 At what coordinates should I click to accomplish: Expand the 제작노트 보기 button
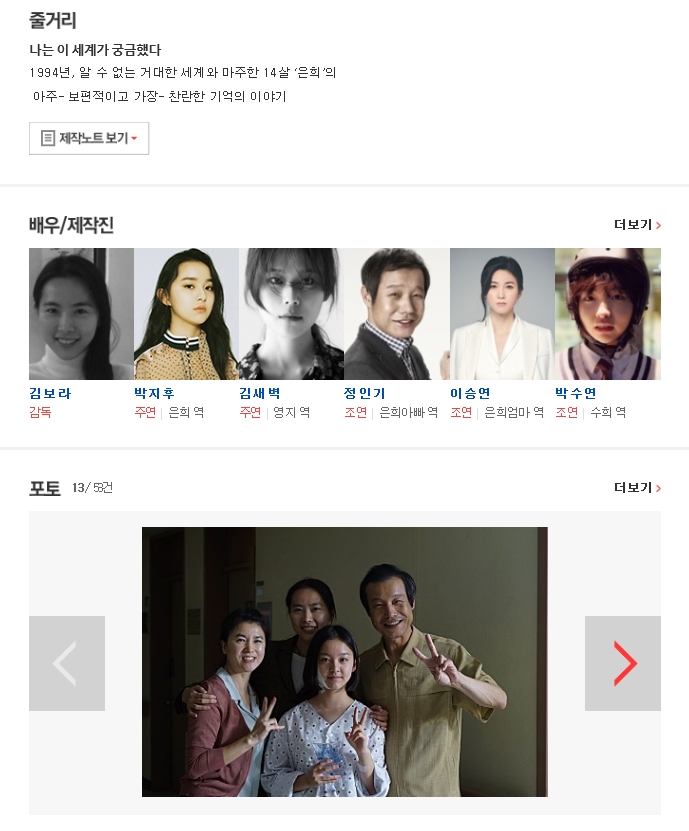pos(89,138)
